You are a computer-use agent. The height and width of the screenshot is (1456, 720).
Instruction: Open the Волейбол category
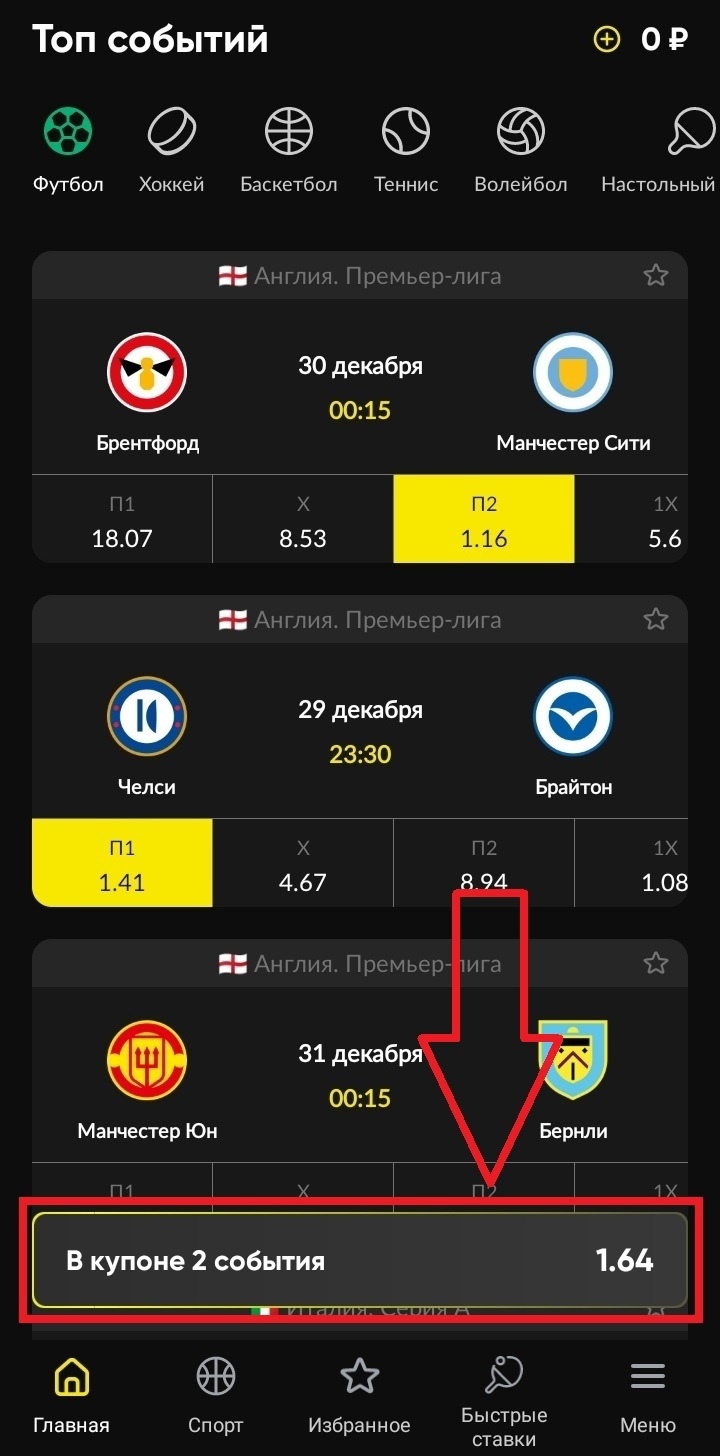coord(521,148)
